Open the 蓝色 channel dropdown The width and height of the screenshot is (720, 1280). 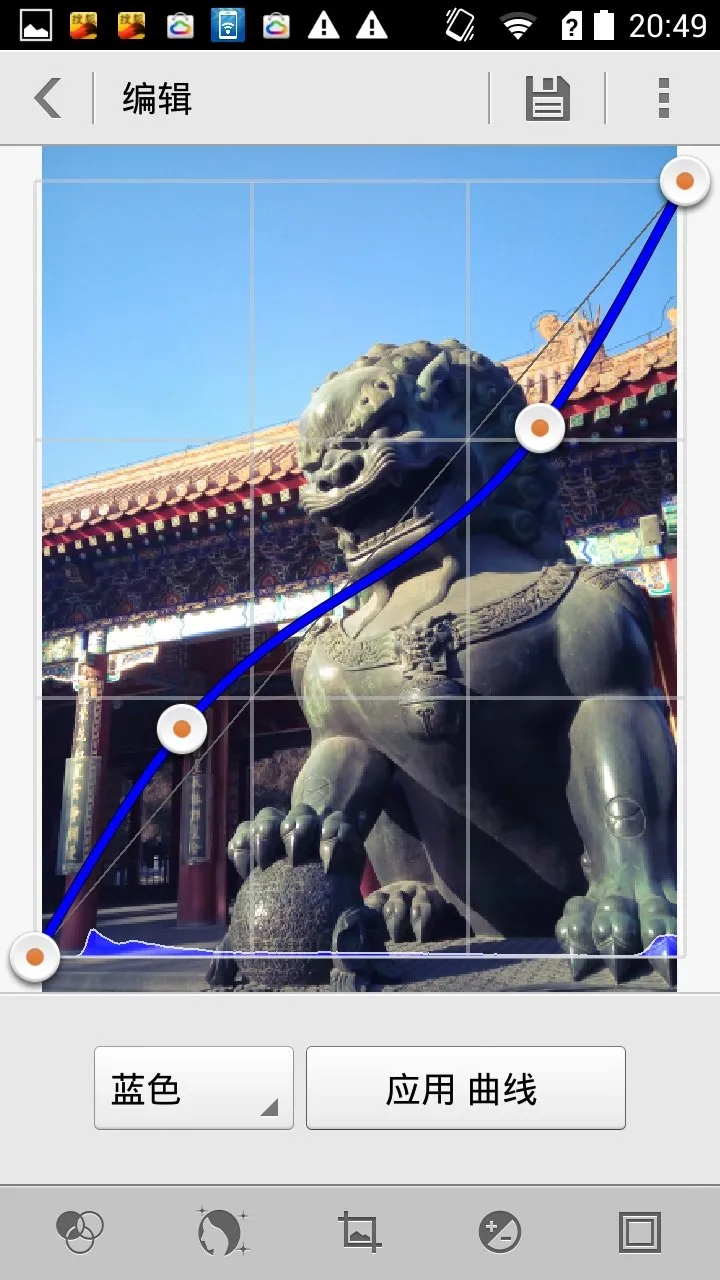click(194, 1088)
